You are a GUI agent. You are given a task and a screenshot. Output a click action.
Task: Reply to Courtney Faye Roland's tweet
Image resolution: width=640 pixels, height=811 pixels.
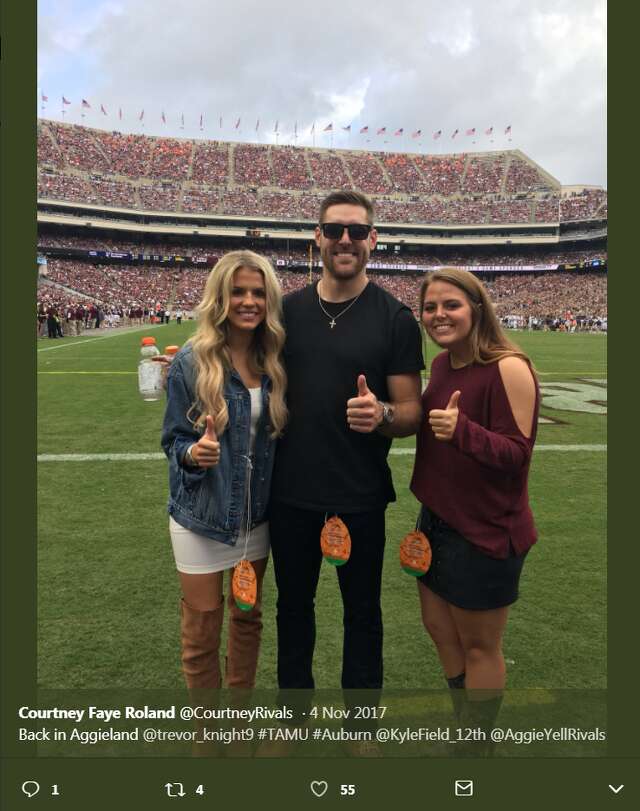click(x=31, y=789)
